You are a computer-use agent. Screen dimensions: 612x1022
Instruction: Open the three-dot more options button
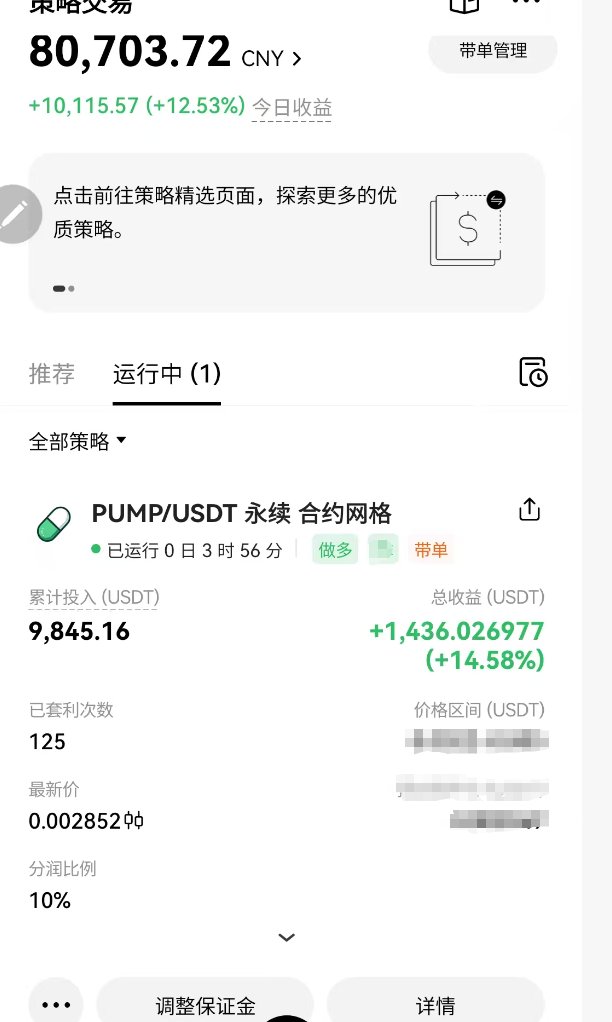56,1004
